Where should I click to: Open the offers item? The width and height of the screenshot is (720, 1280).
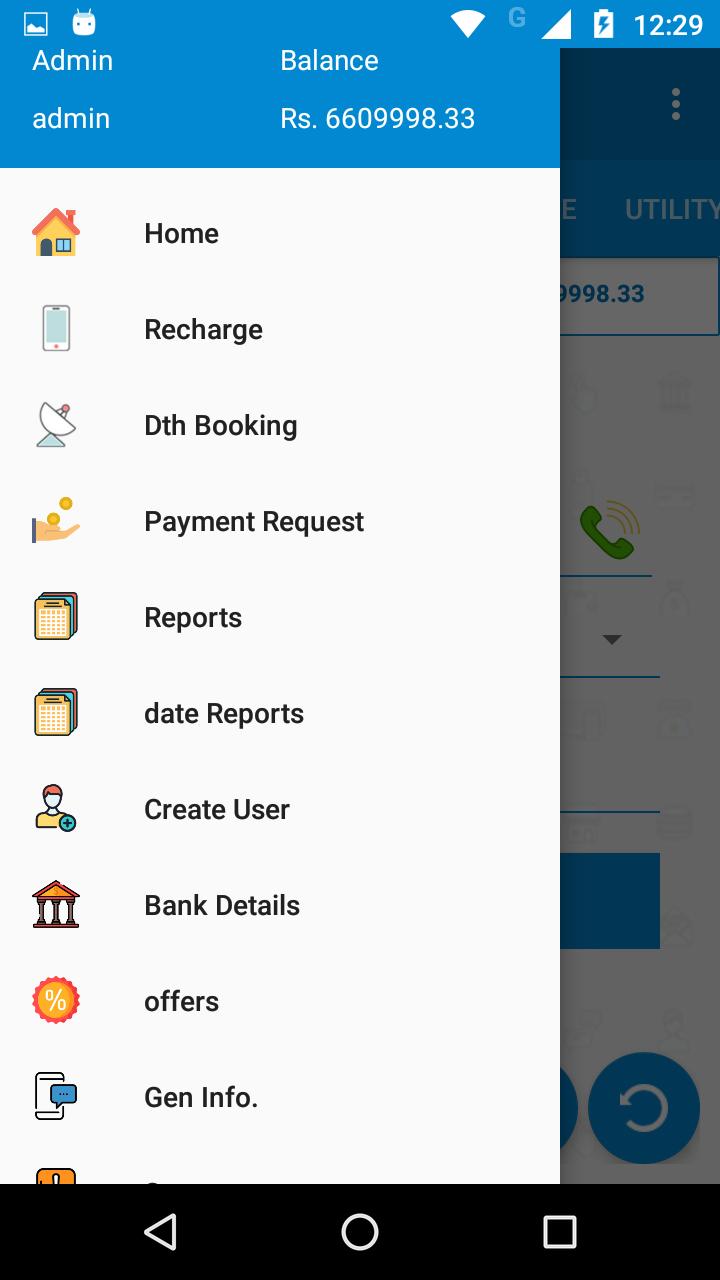pyautogui.click(x=280, y=1001)
